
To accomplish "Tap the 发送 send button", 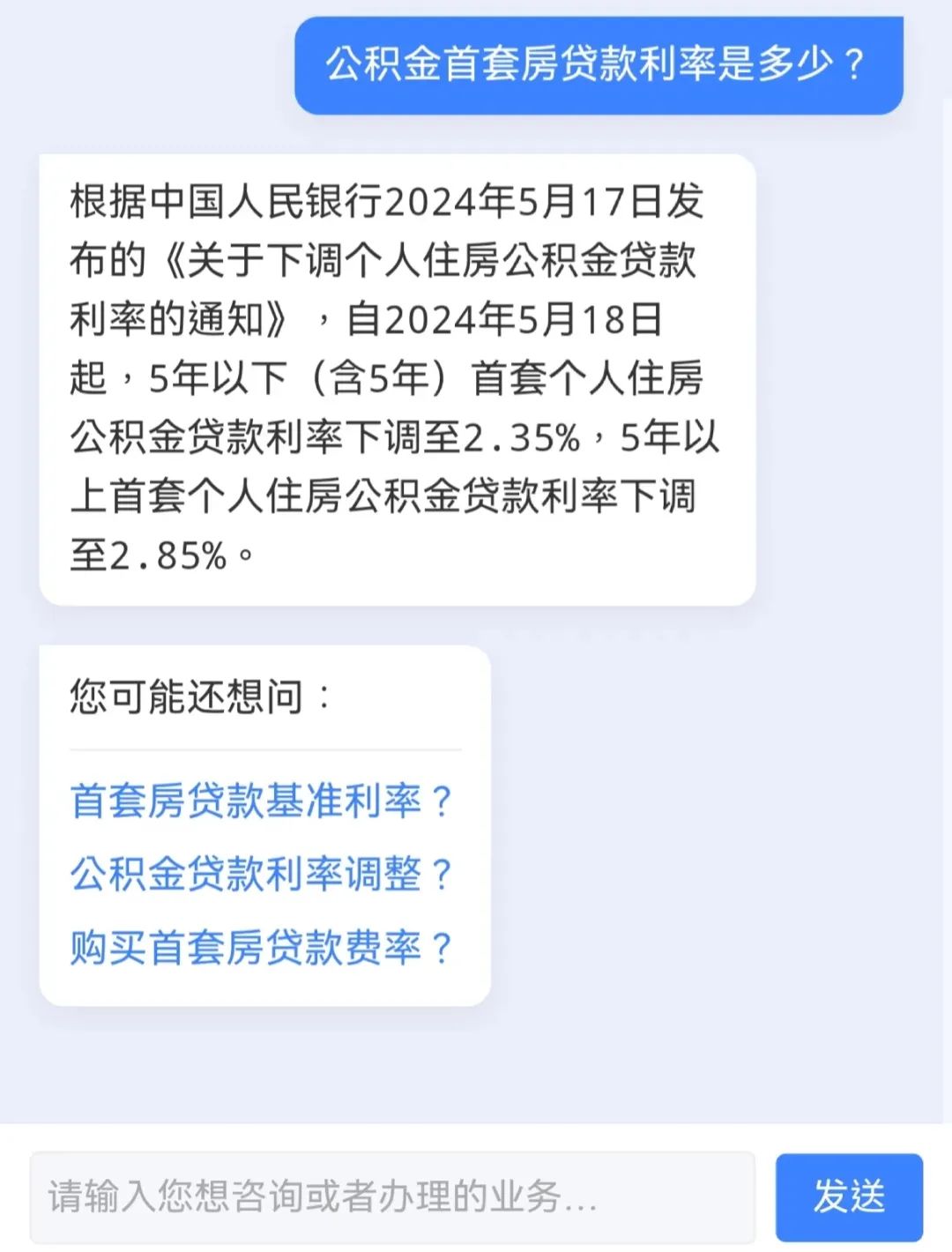I will click(849, 1196).
